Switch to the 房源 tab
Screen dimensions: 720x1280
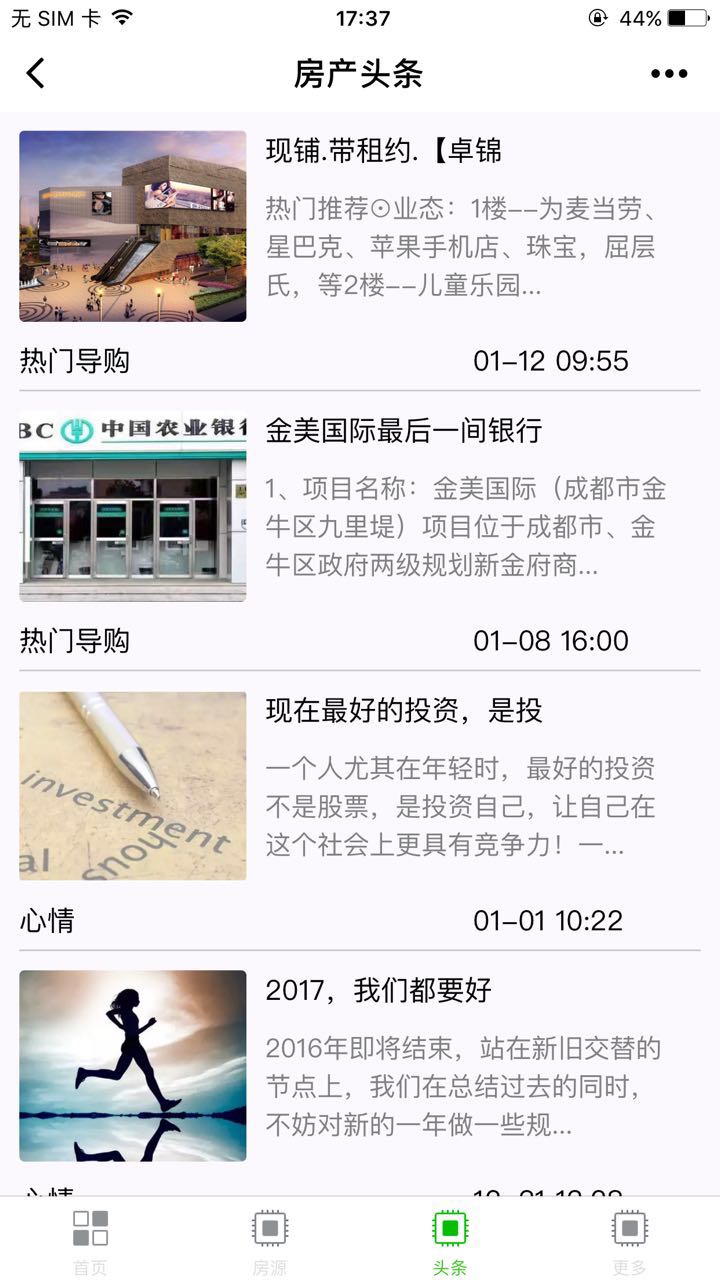[270, 1240]
